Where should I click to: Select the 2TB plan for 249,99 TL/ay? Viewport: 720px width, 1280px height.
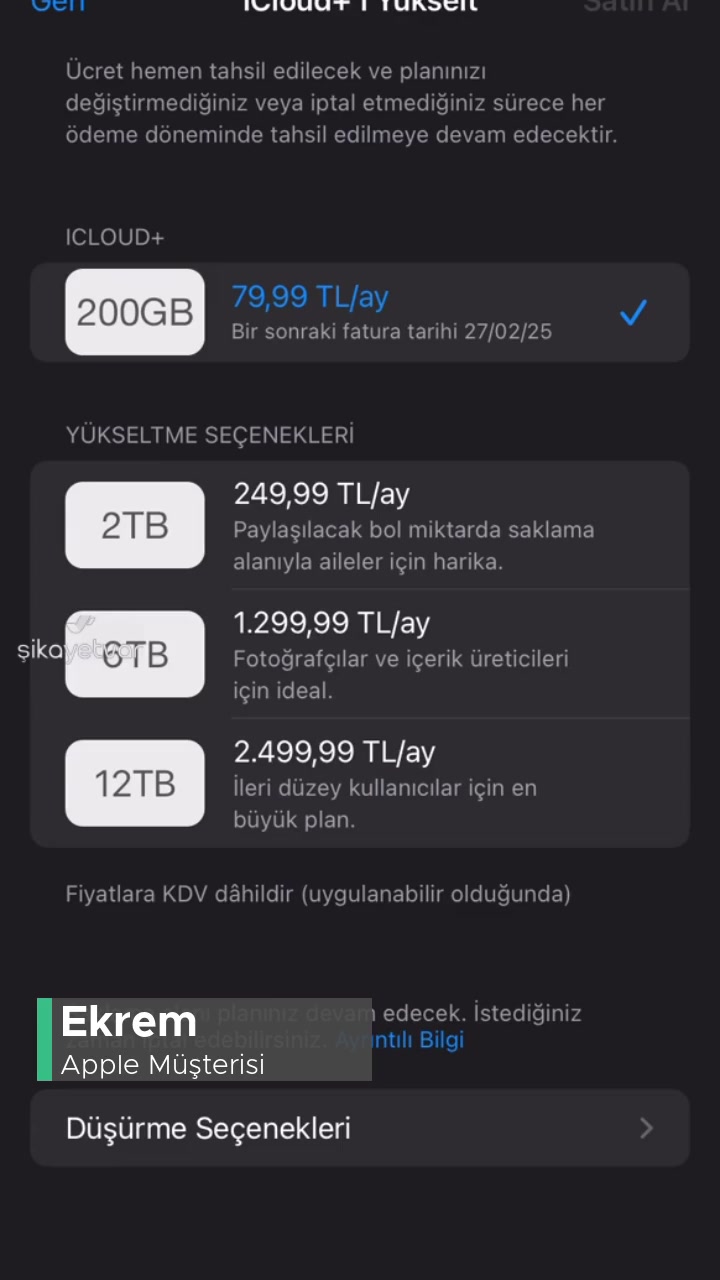click(x=360, y=524)
